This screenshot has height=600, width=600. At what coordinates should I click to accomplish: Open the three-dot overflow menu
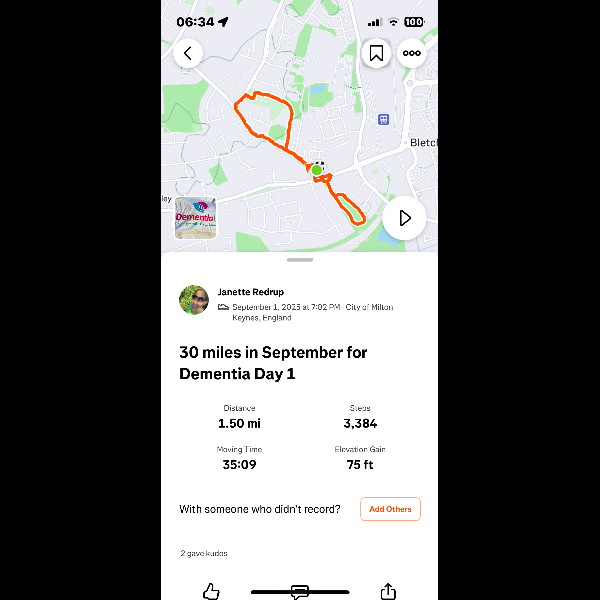[411, 54]
